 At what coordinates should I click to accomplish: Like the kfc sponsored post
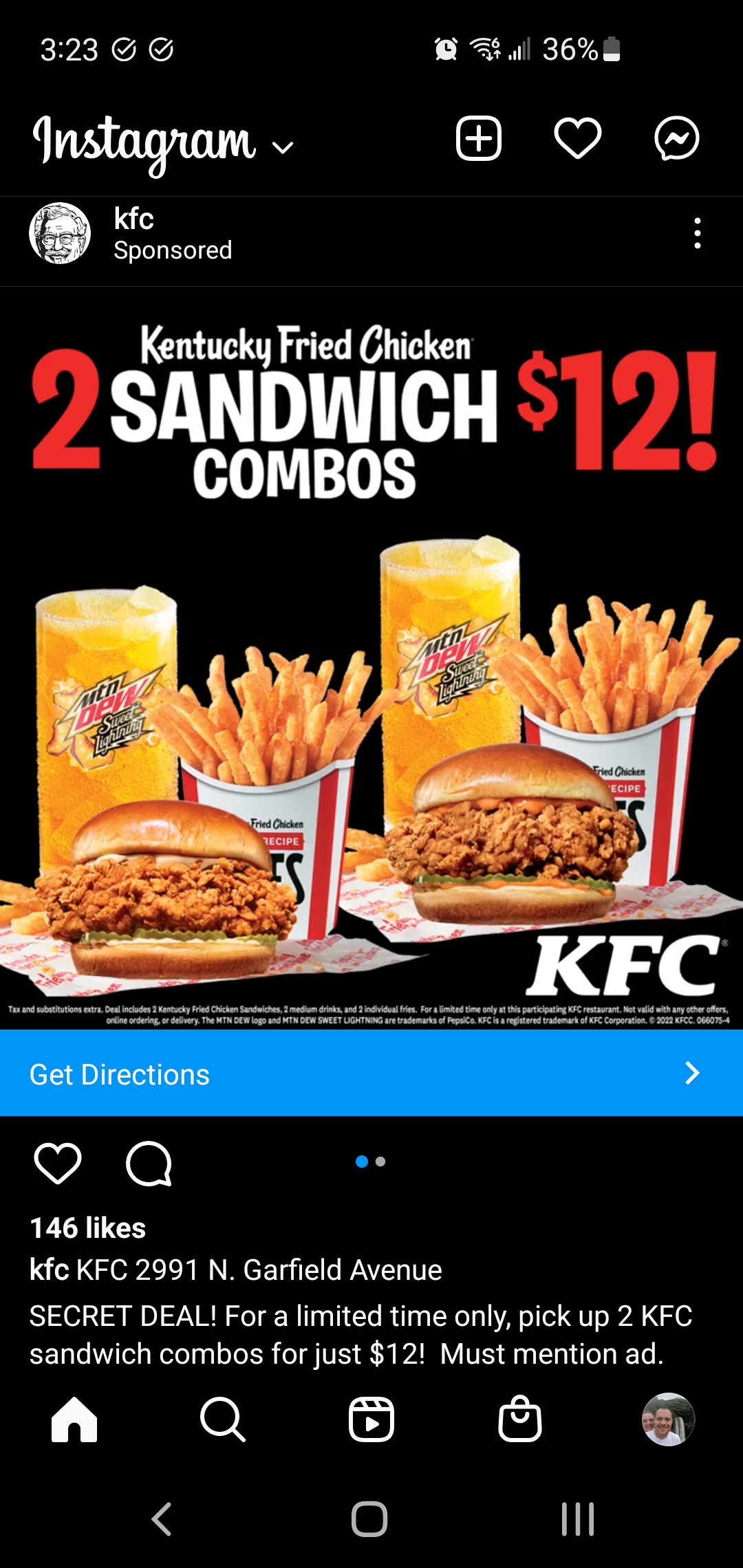pos(58,1163)
